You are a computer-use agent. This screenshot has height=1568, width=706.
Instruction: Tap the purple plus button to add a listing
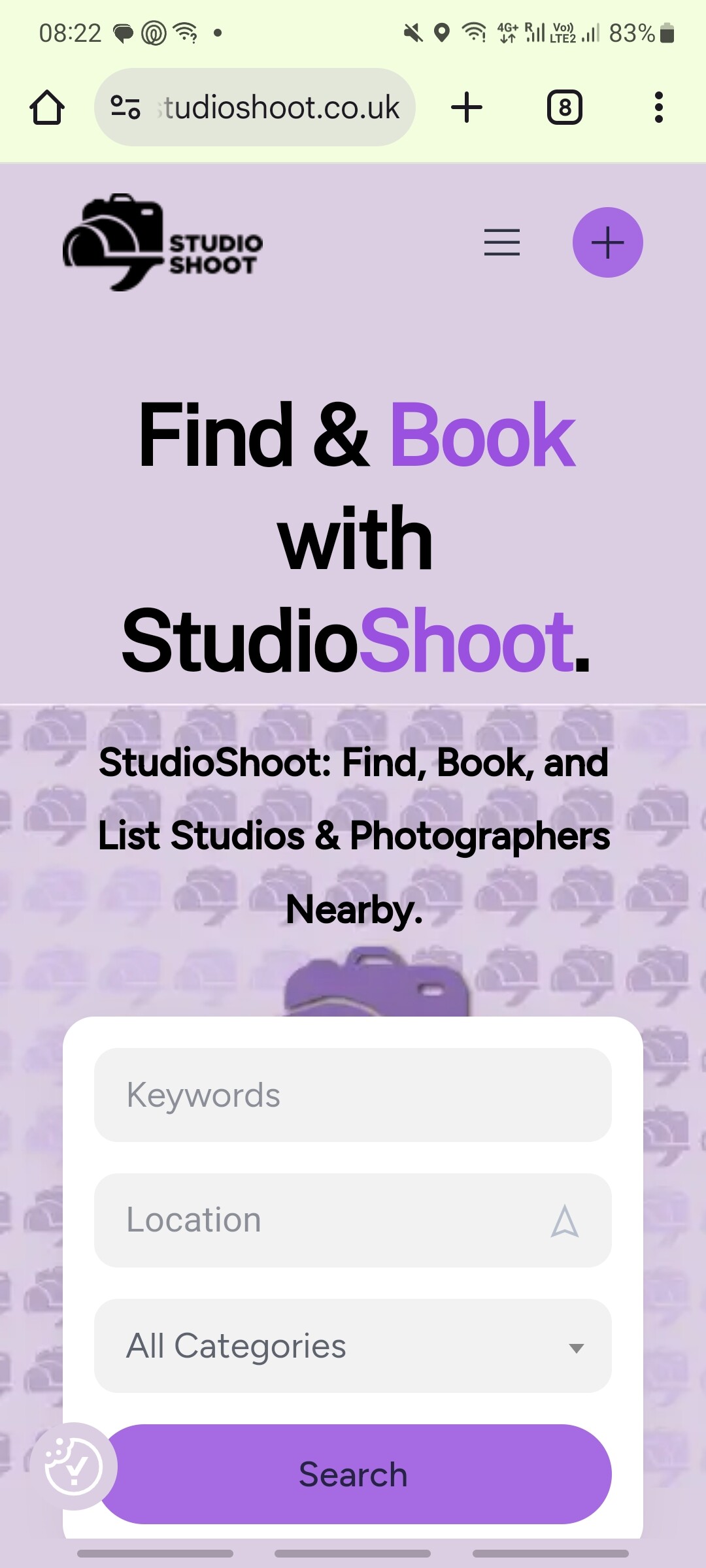(x=608, y=242)
